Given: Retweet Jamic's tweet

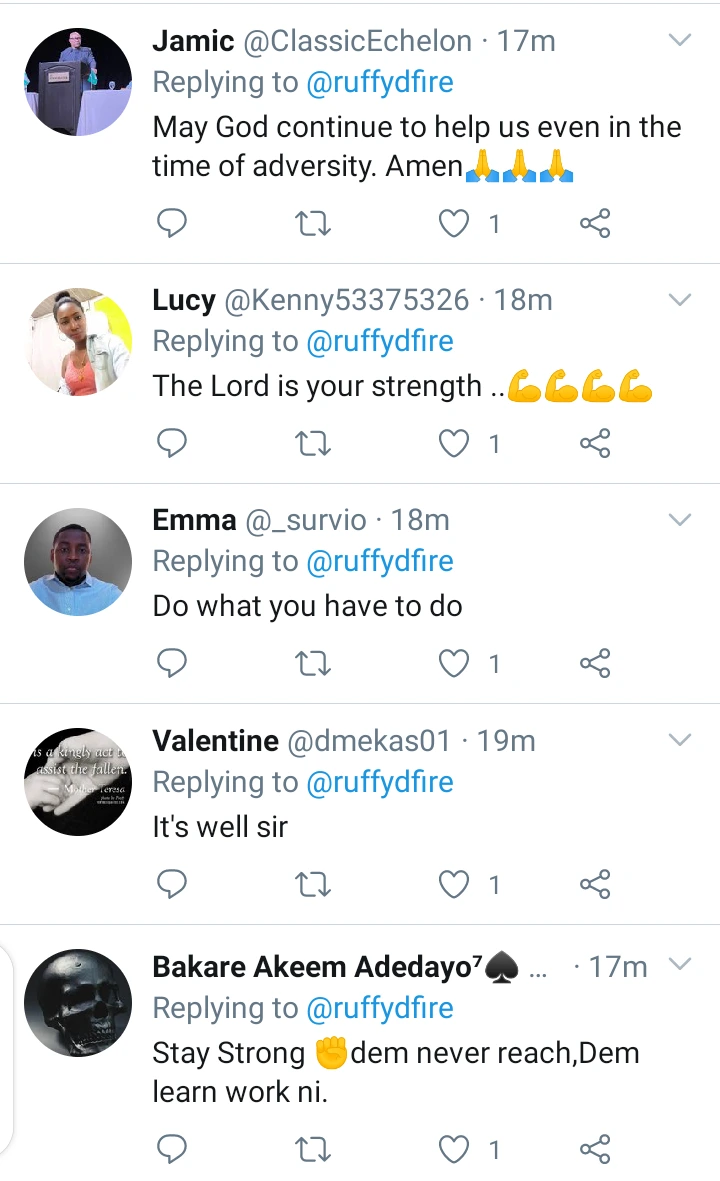Looking at the screenshot, I should 314,223.
